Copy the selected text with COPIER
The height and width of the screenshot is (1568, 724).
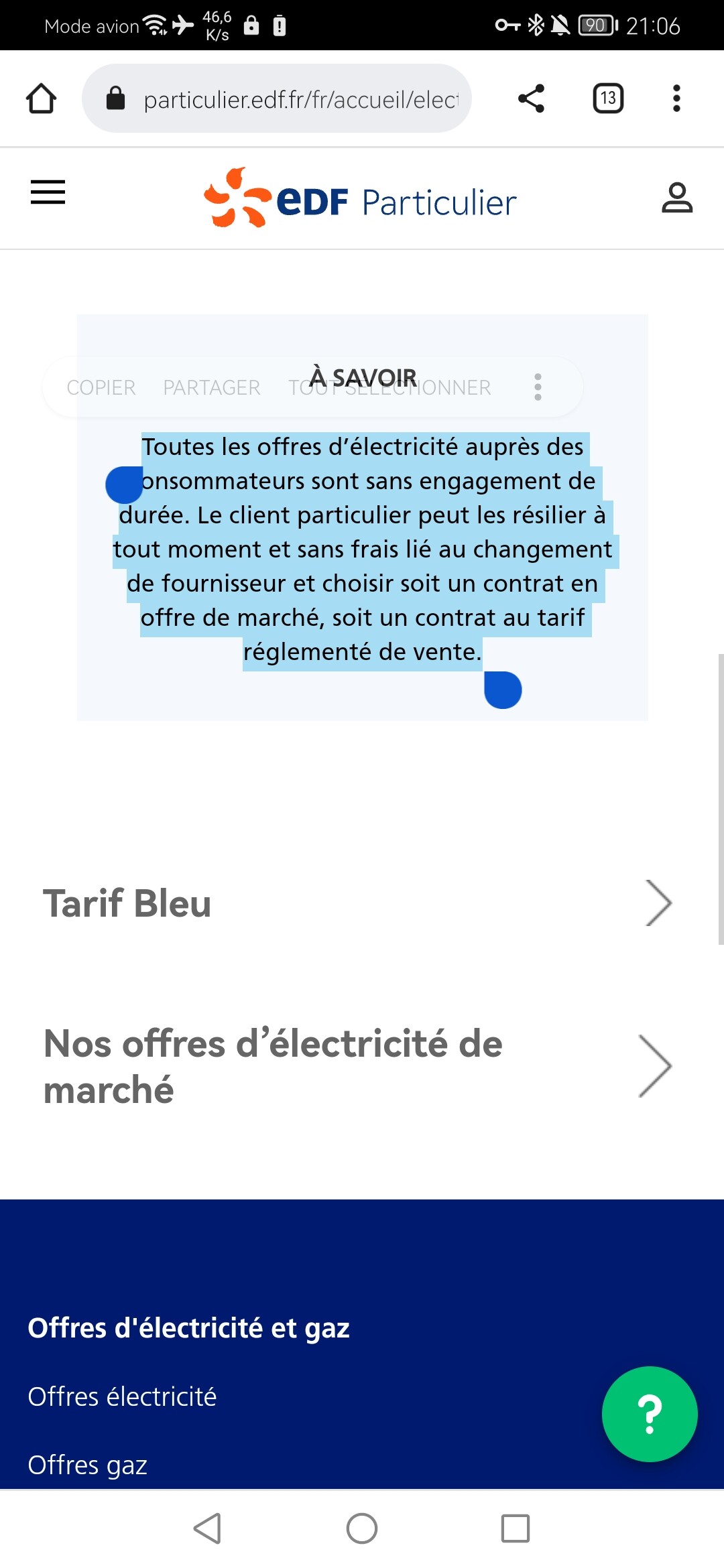tap(101, 387)
